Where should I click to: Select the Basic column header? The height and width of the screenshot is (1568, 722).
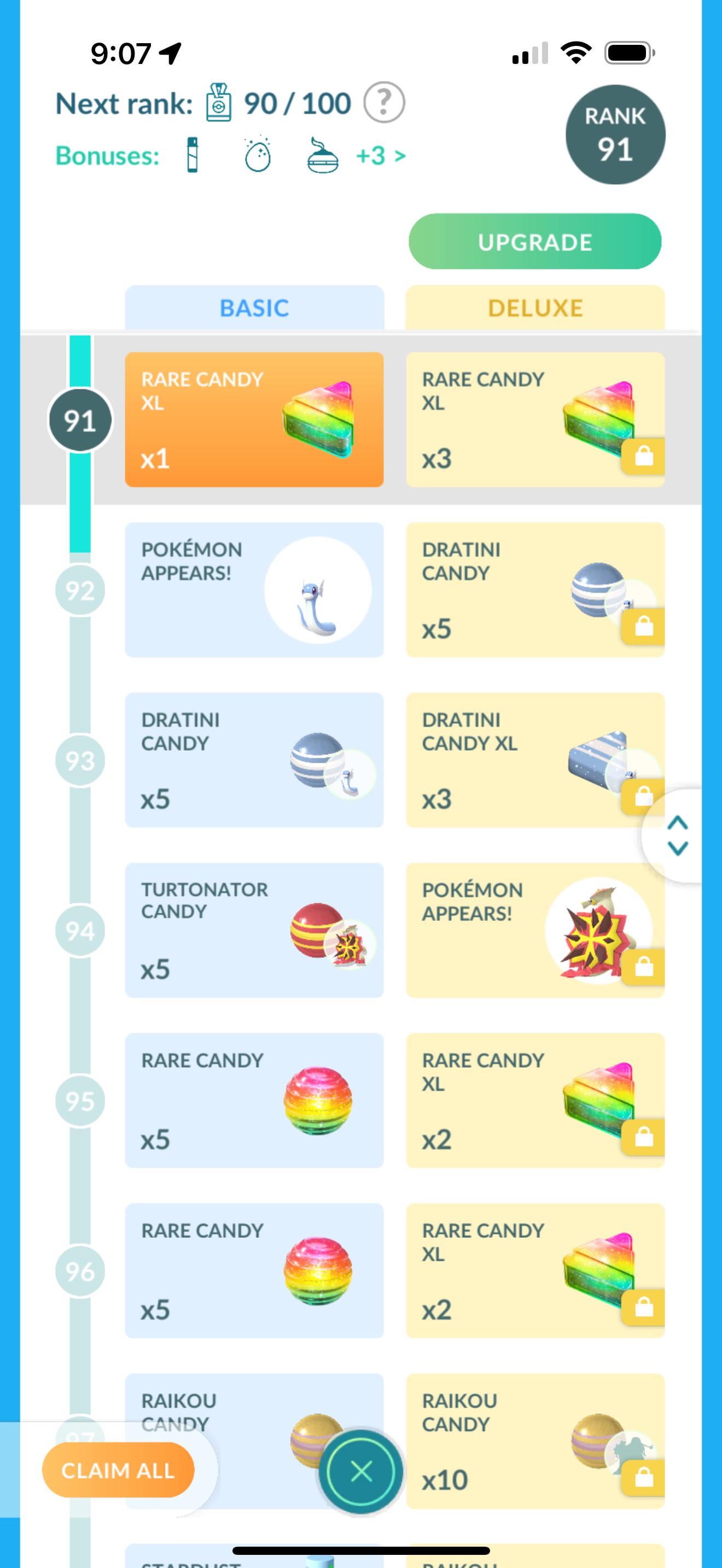[x=254, y=308]
